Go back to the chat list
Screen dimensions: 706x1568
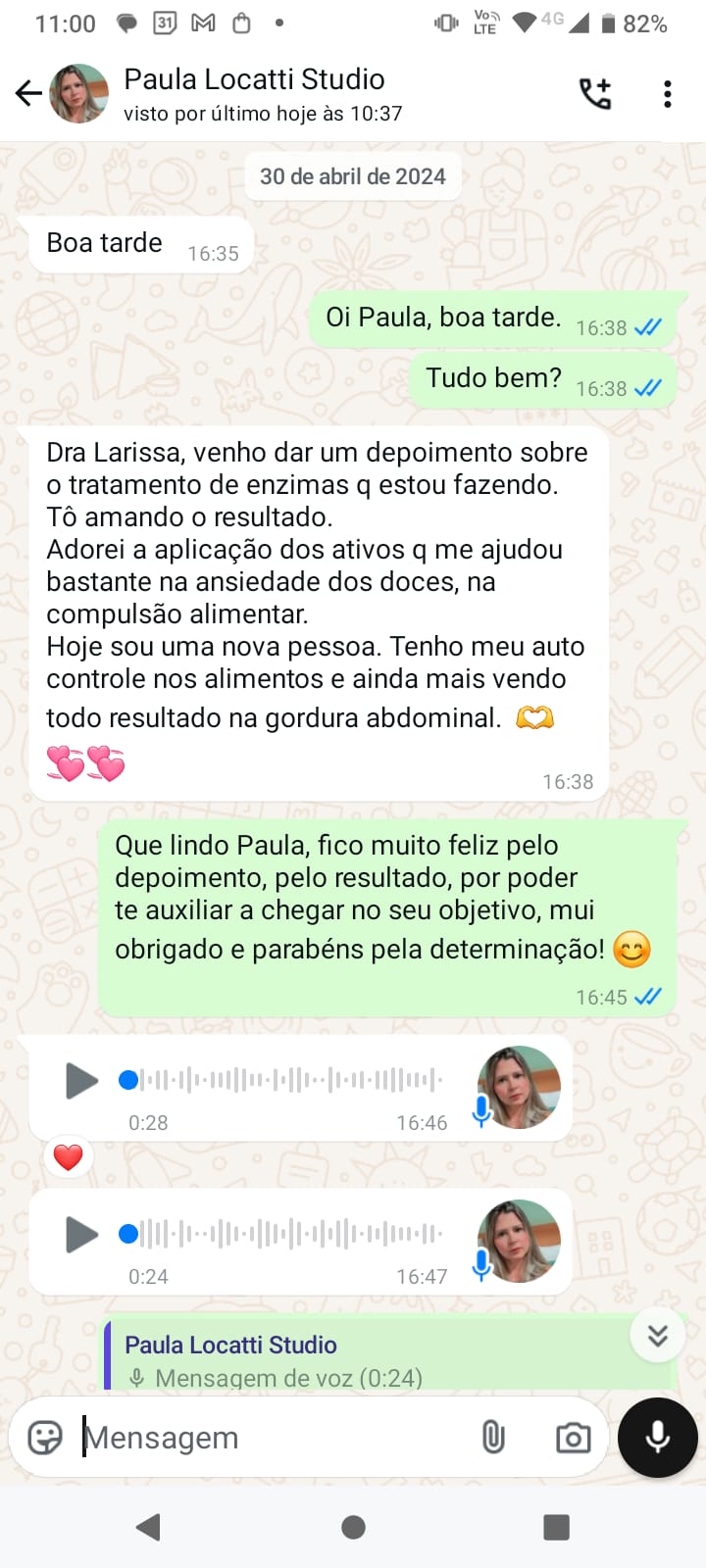[x=28, y=94]
